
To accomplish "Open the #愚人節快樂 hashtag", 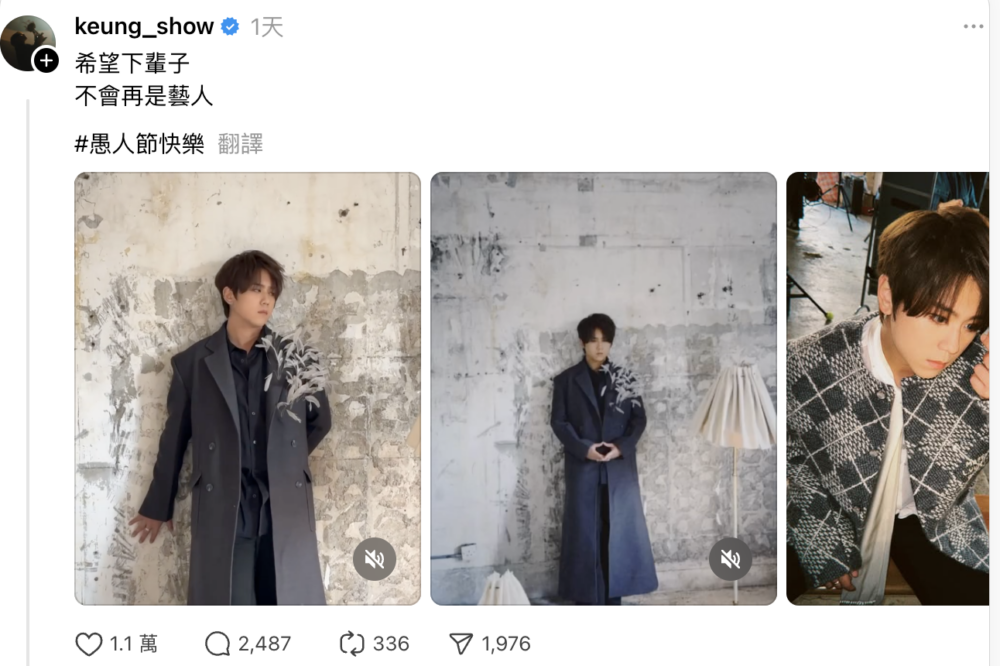I will pos(139,144).
